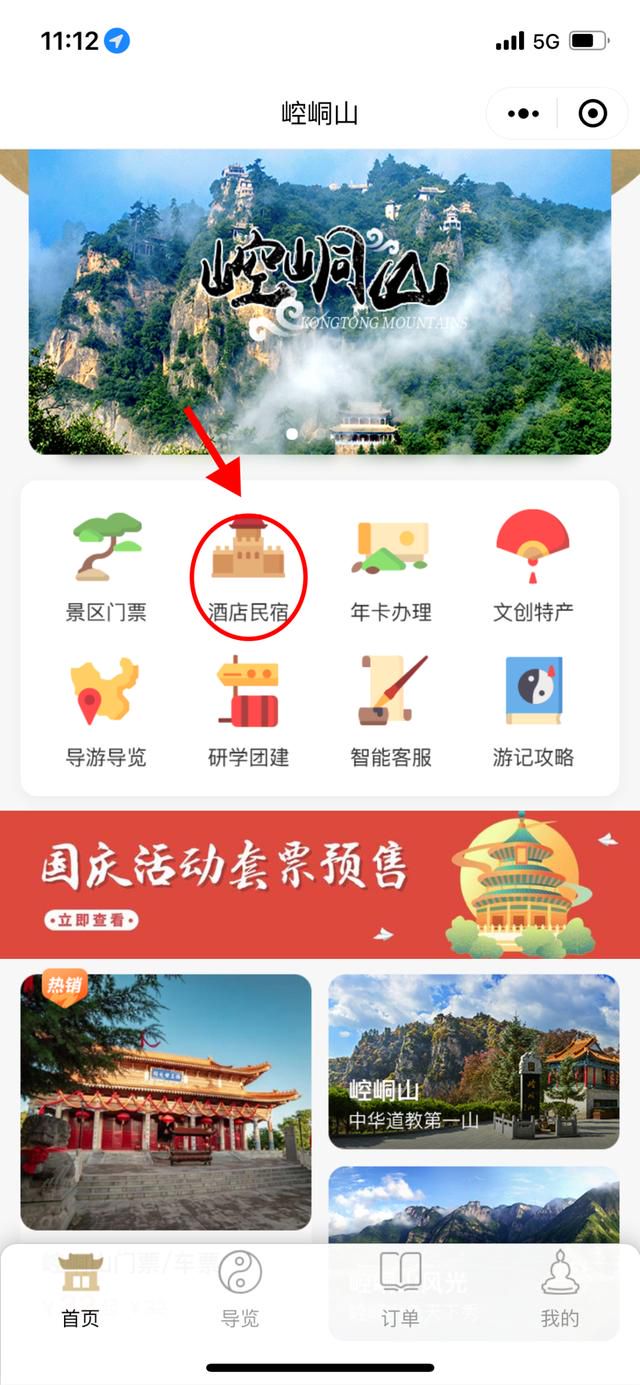View the top 崆峒山 carousel banner
This screenshot has width=640, height=1385.
pyautogui.click(x=320, y=300)
